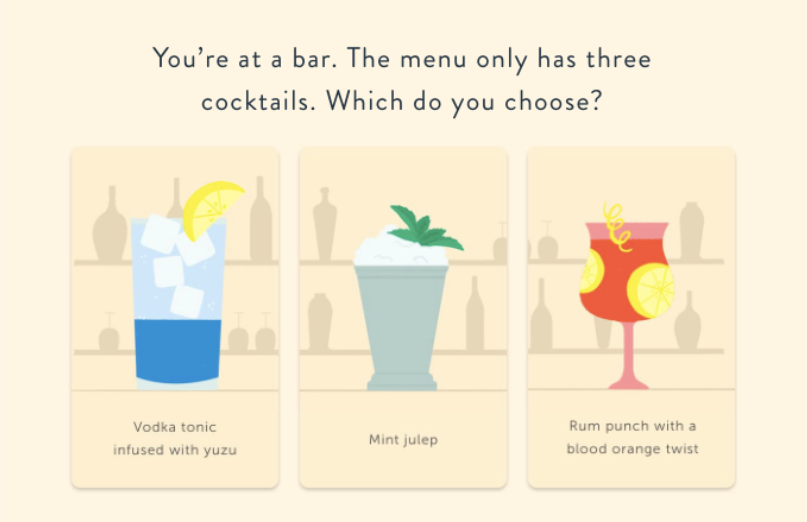Pick Rum punch with a blood orange twist

pos(631,318)
